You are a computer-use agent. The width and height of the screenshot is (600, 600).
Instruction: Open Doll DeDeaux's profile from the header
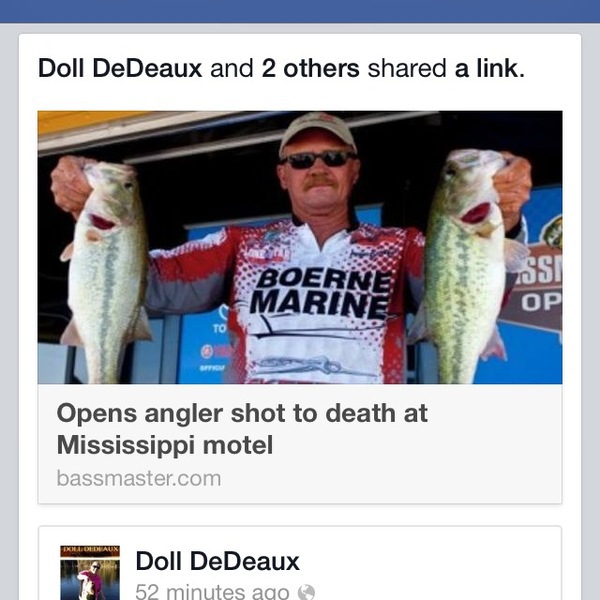tap(120, 69)
